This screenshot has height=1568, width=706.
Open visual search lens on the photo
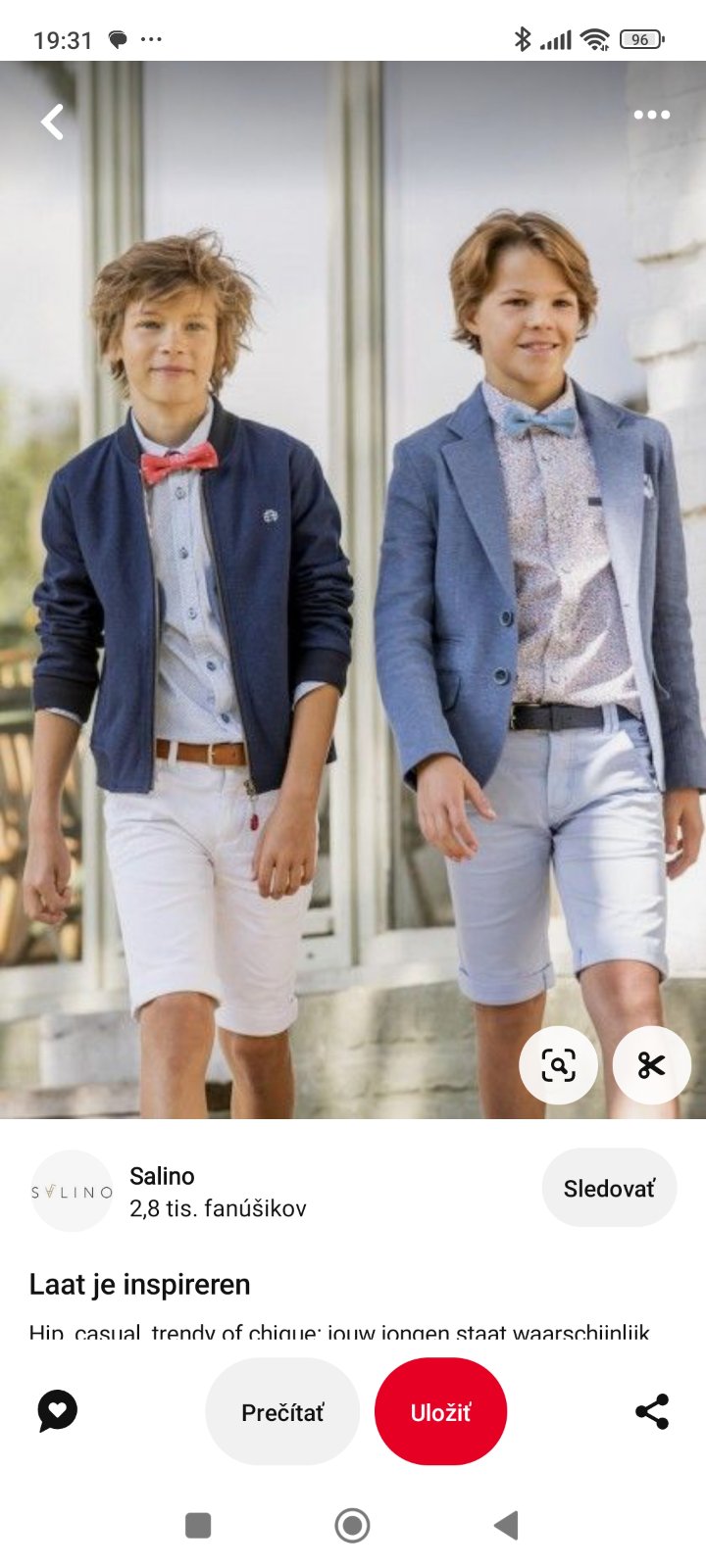click(558, 1065)
